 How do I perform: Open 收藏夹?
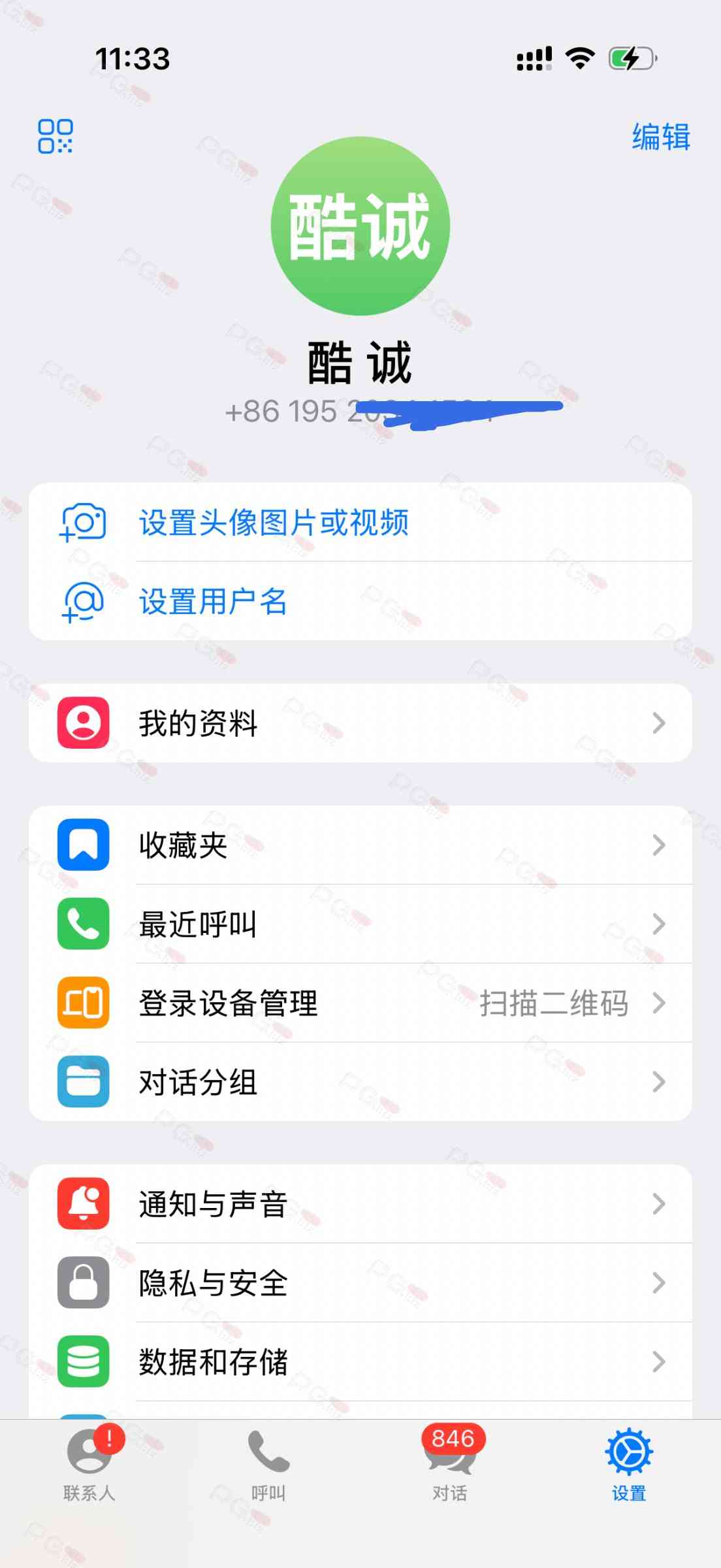point(360,845)
